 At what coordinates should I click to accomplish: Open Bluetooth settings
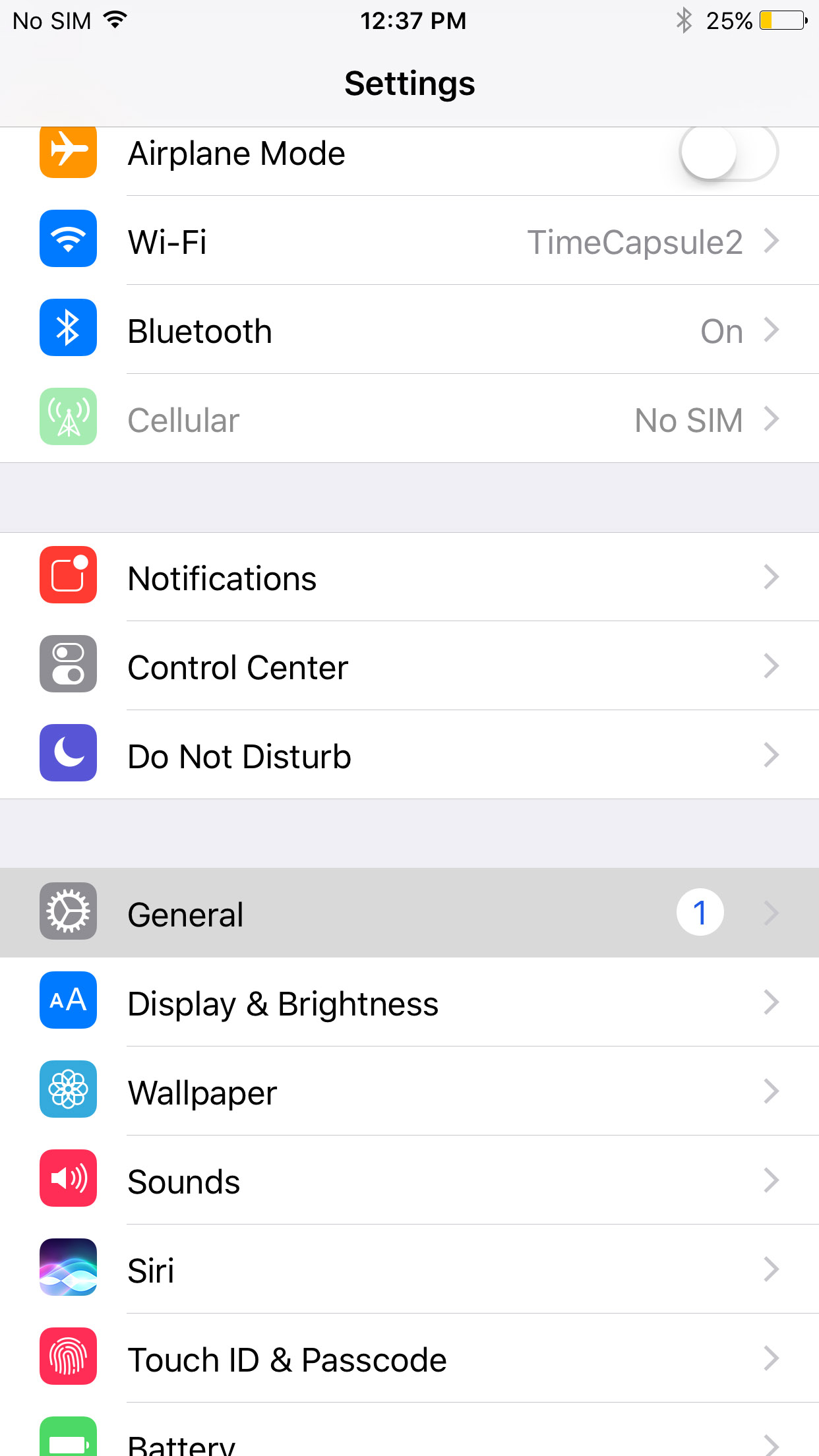point(409,330)
